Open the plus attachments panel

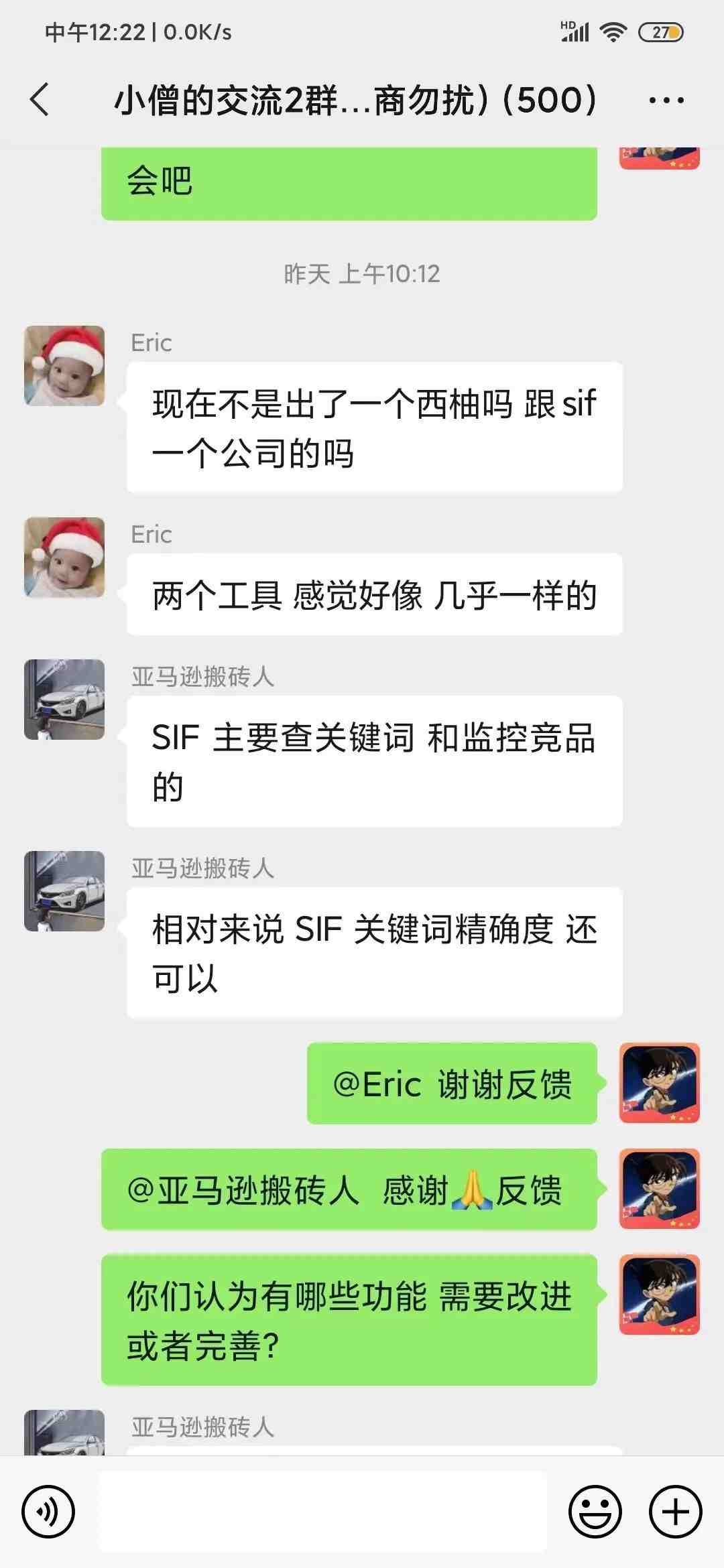pos(675,1512)
